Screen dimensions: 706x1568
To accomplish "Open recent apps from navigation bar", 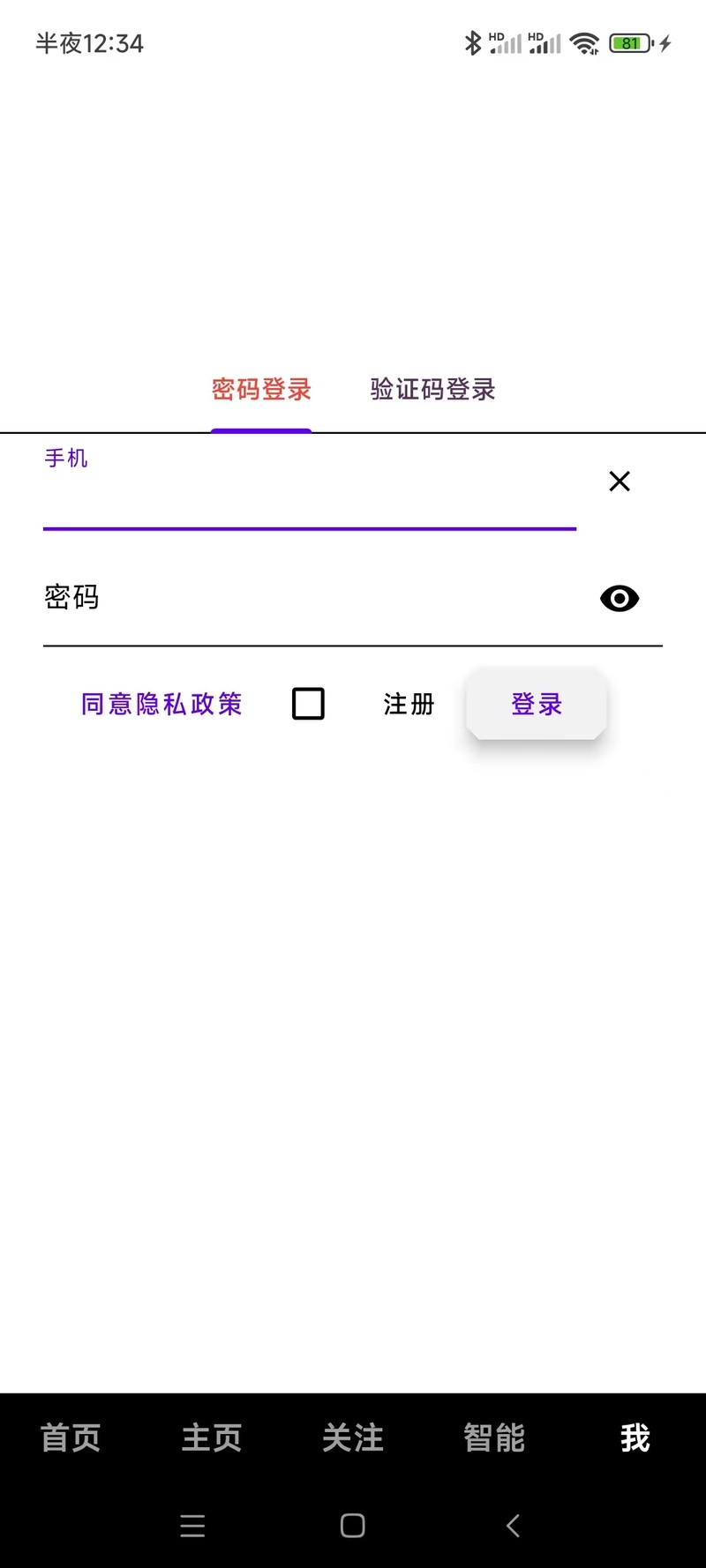I will pyautogui.click(x=192, y=1526).
